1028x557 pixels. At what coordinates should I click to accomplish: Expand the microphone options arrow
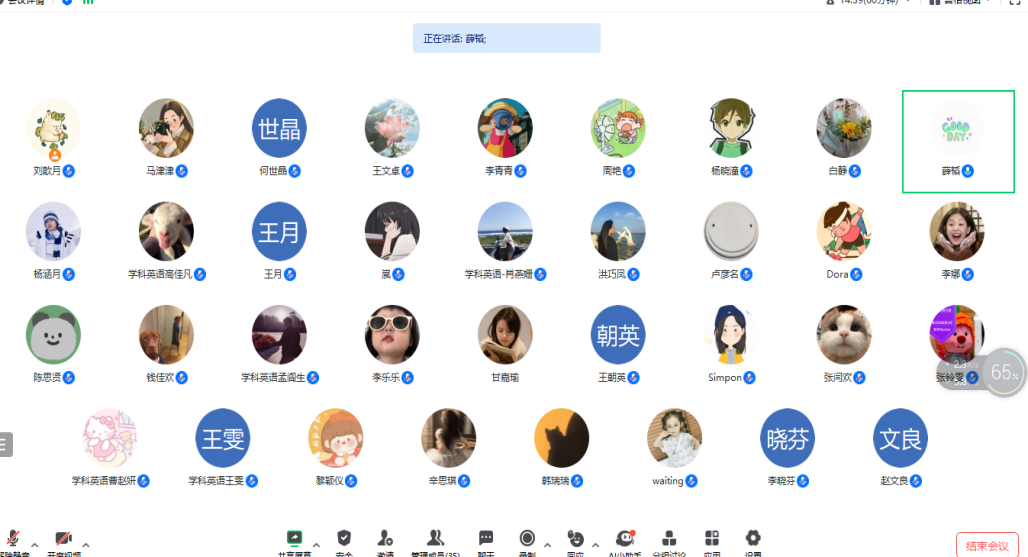coord(35,545)
